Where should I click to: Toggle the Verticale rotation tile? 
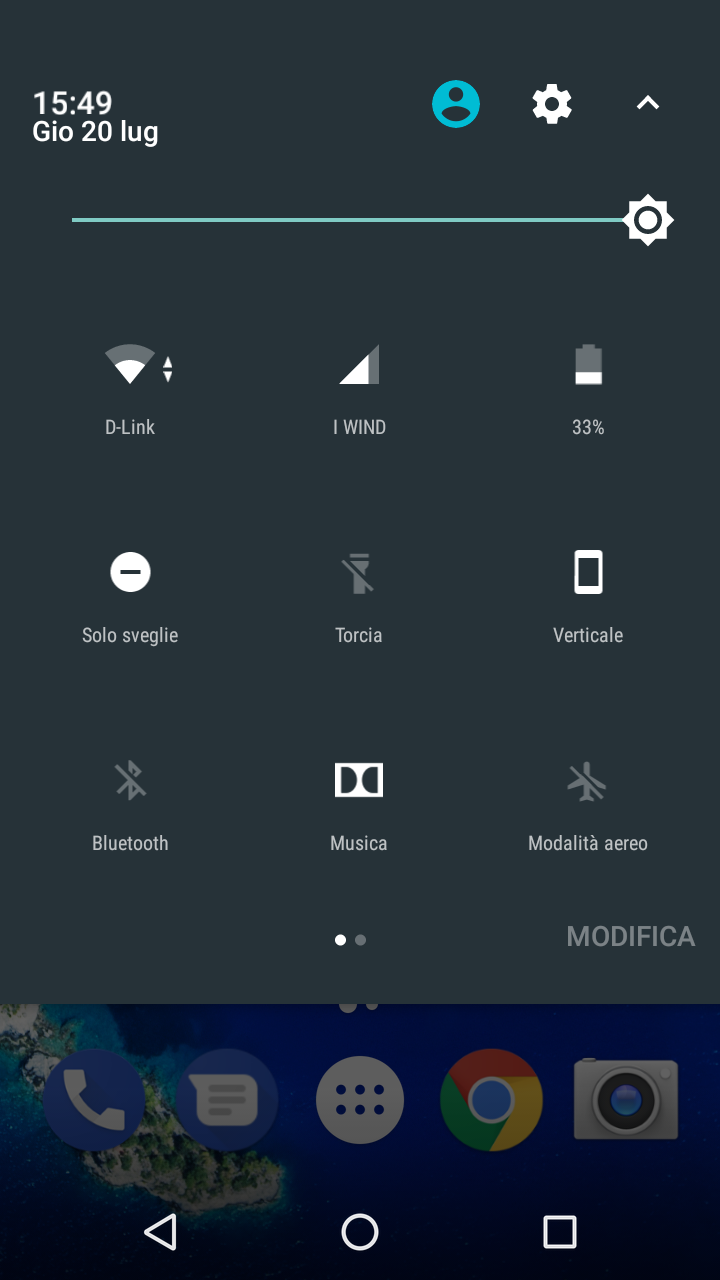[x=588, y=595]
